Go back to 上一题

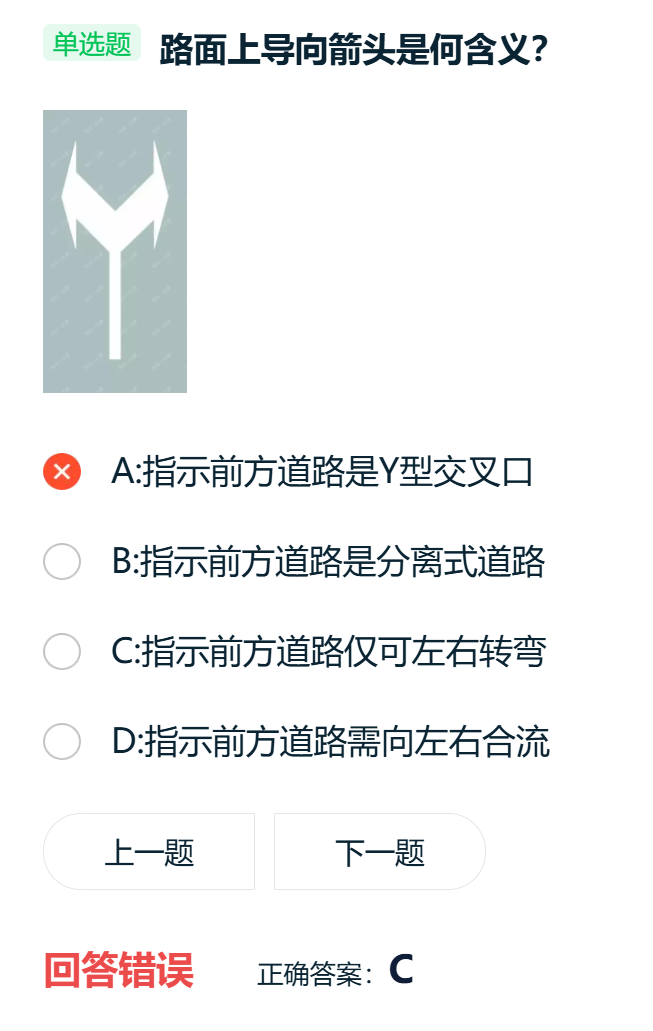149,852
